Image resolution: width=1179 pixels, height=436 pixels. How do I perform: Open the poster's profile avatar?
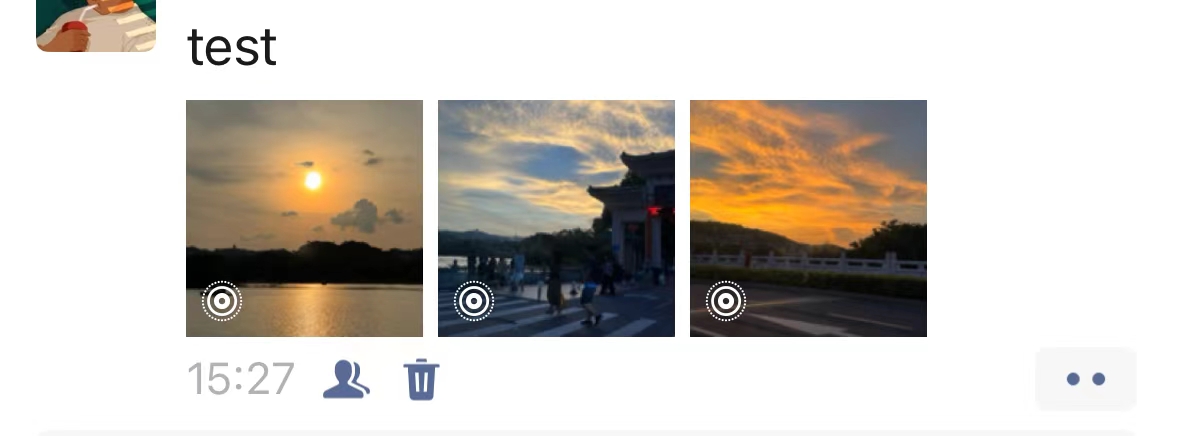pyautogui.click(x=96, y=24)
